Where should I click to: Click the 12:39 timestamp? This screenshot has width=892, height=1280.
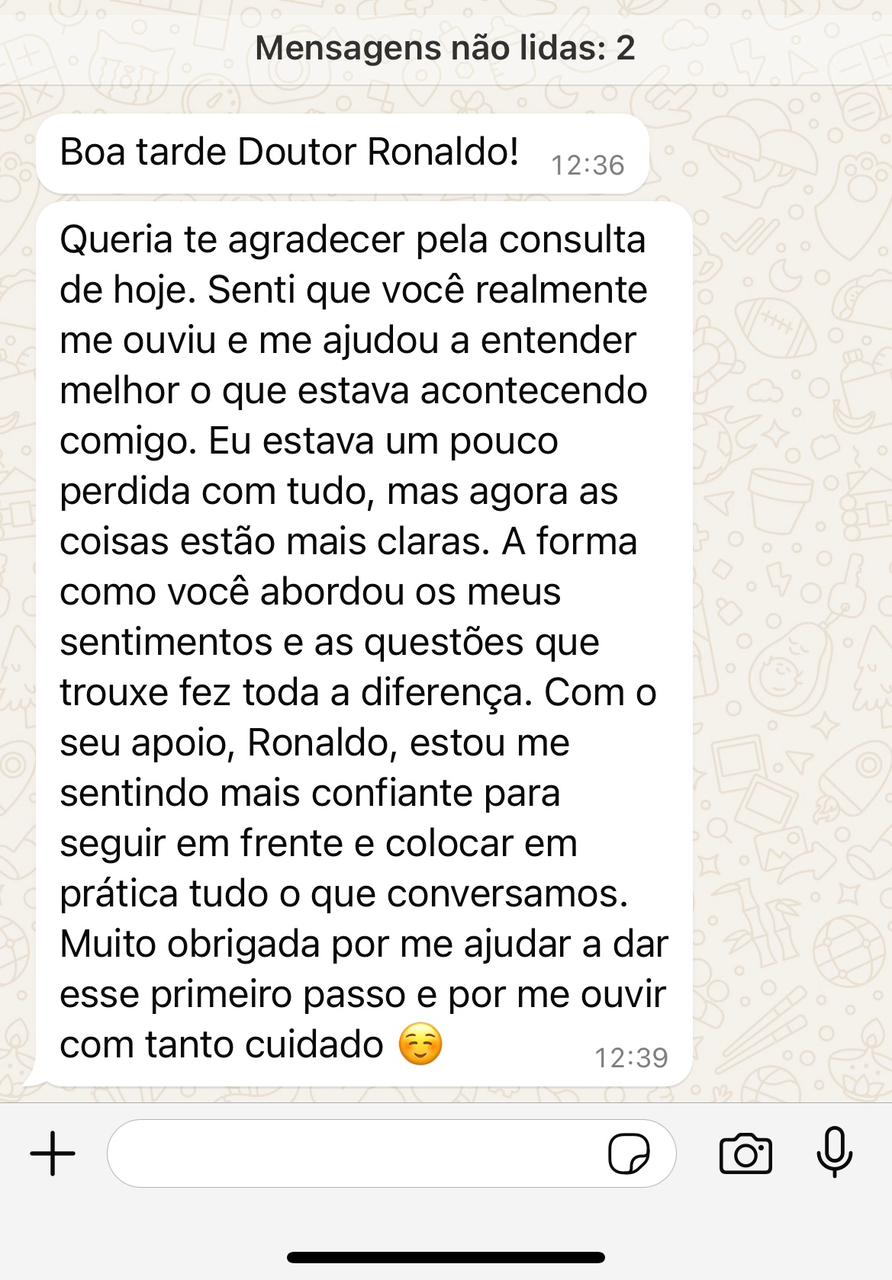coord(632,1056)
